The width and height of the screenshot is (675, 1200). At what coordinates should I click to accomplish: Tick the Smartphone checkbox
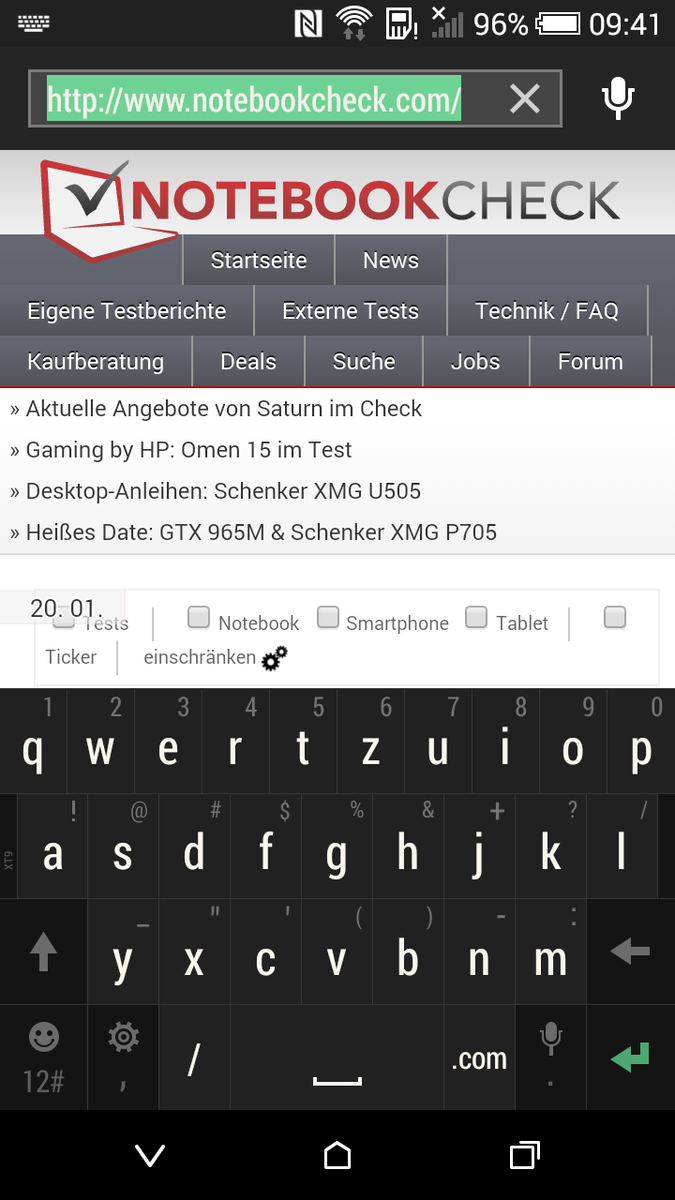[328, 617]
